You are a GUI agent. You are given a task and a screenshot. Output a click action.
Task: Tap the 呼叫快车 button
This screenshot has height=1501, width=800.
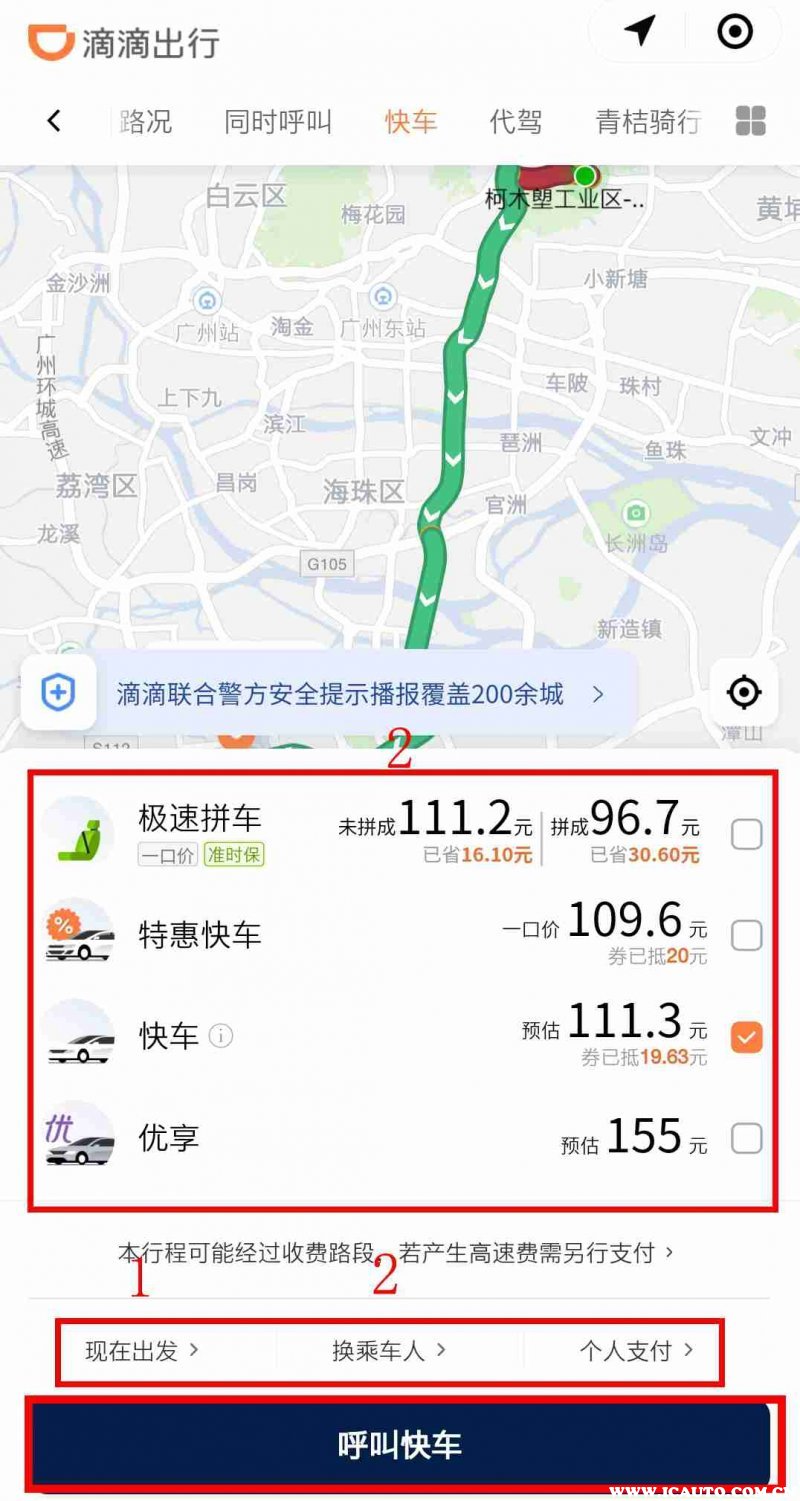point(400,1445)
